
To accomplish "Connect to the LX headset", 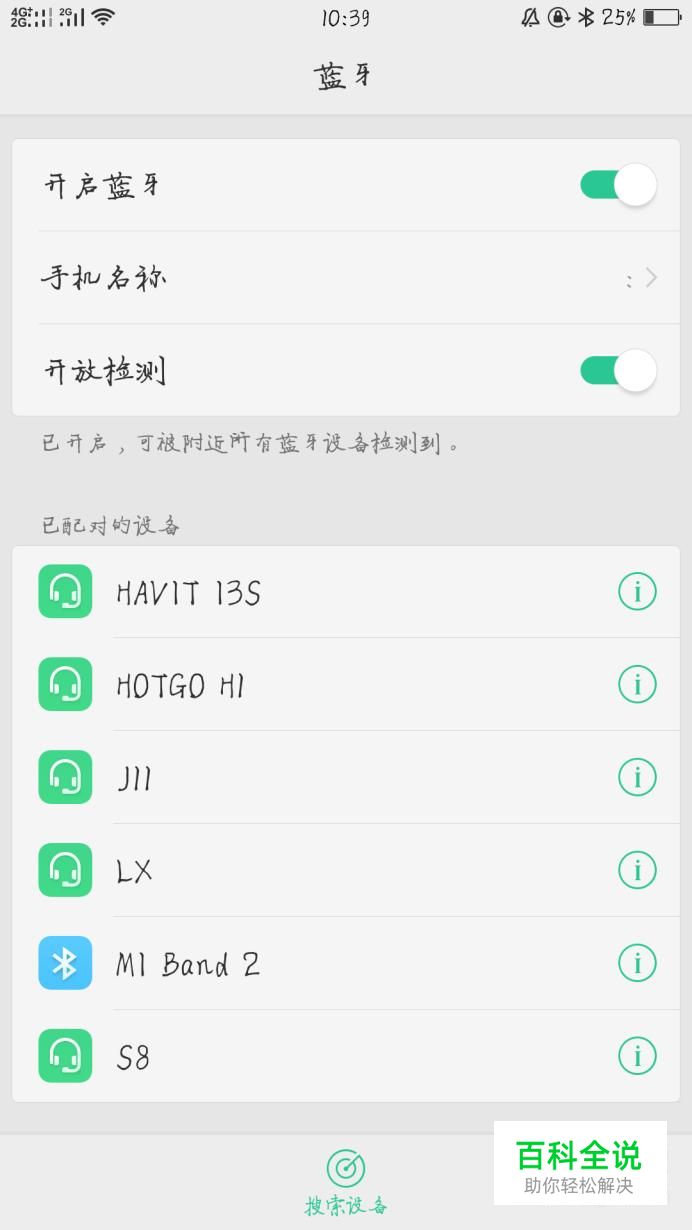I will pyautogui.click(x=346, y=870).
